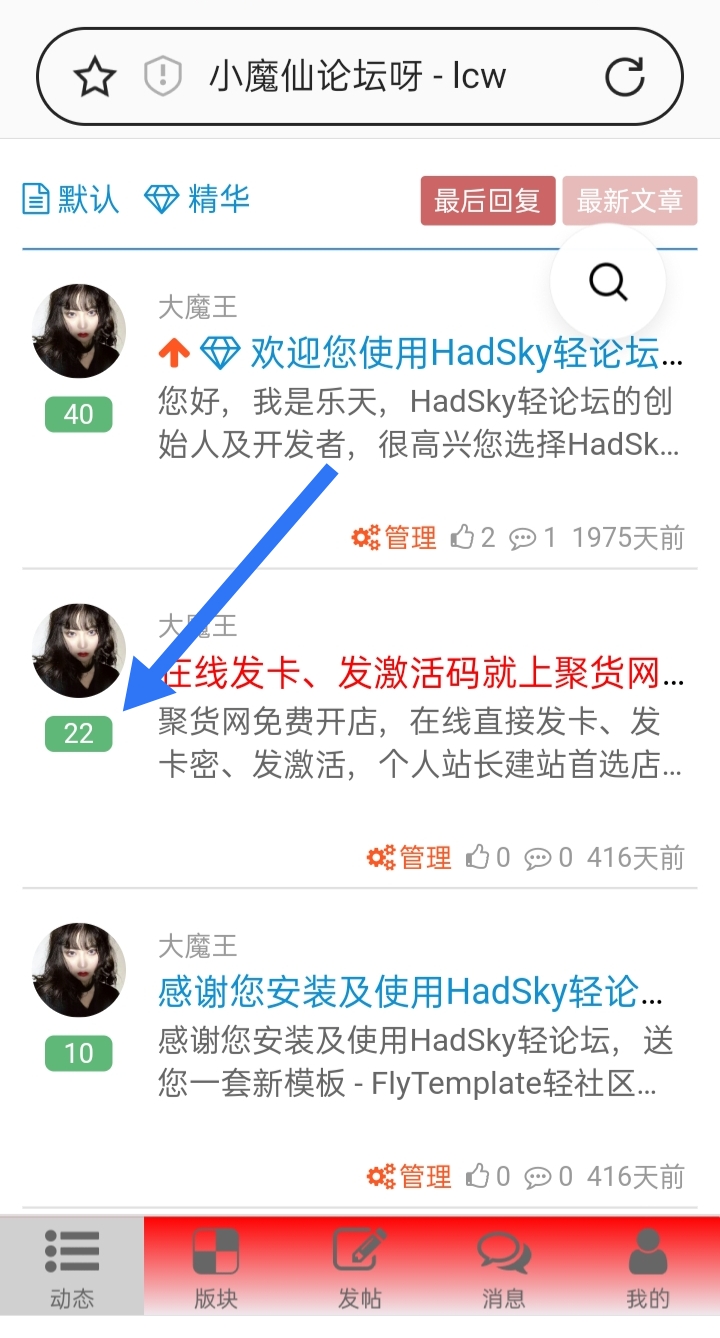Sort by 最后回复
The image size is (720, 1338).
coord(487,201)
